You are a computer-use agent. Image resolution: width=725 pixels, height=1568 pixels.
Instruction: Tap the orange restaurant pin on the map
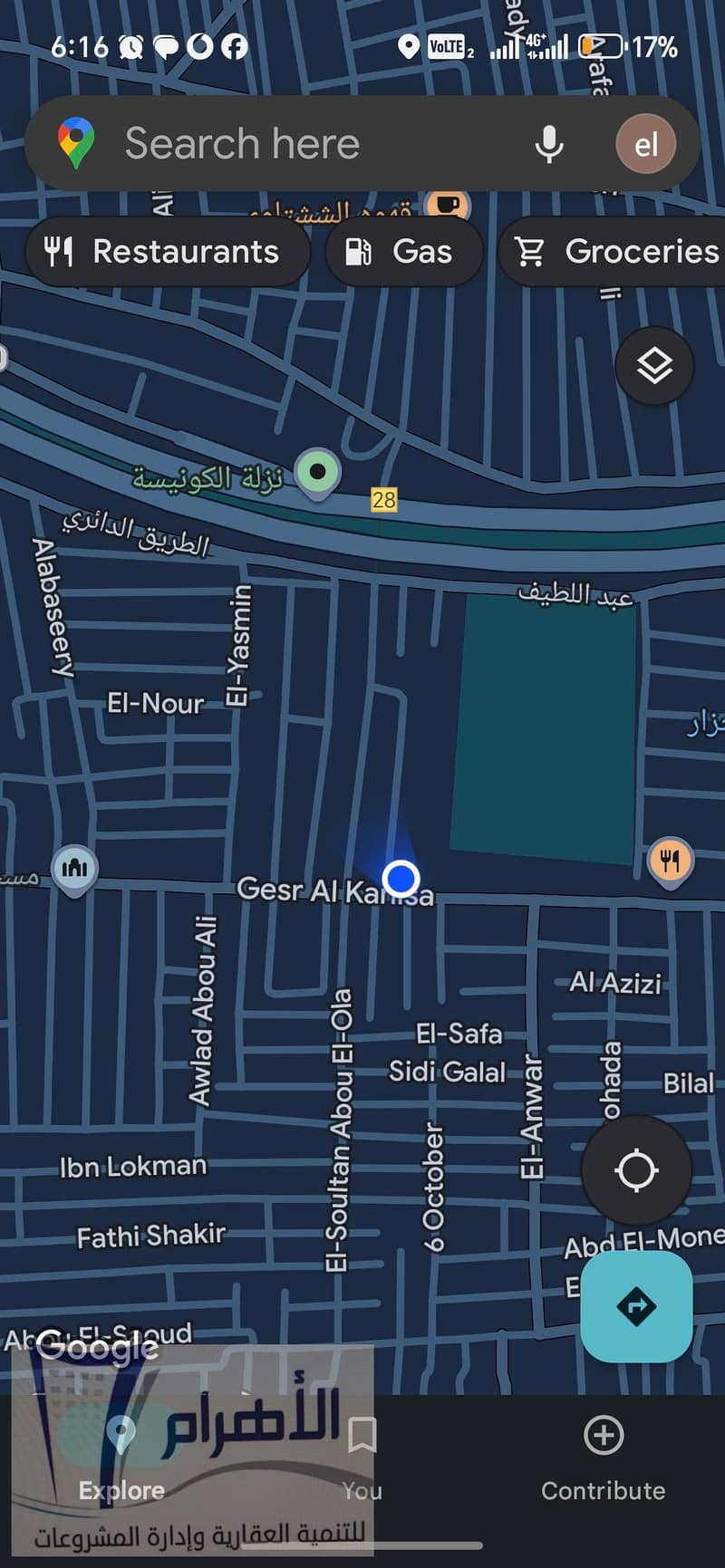click(x=670, y=861)
